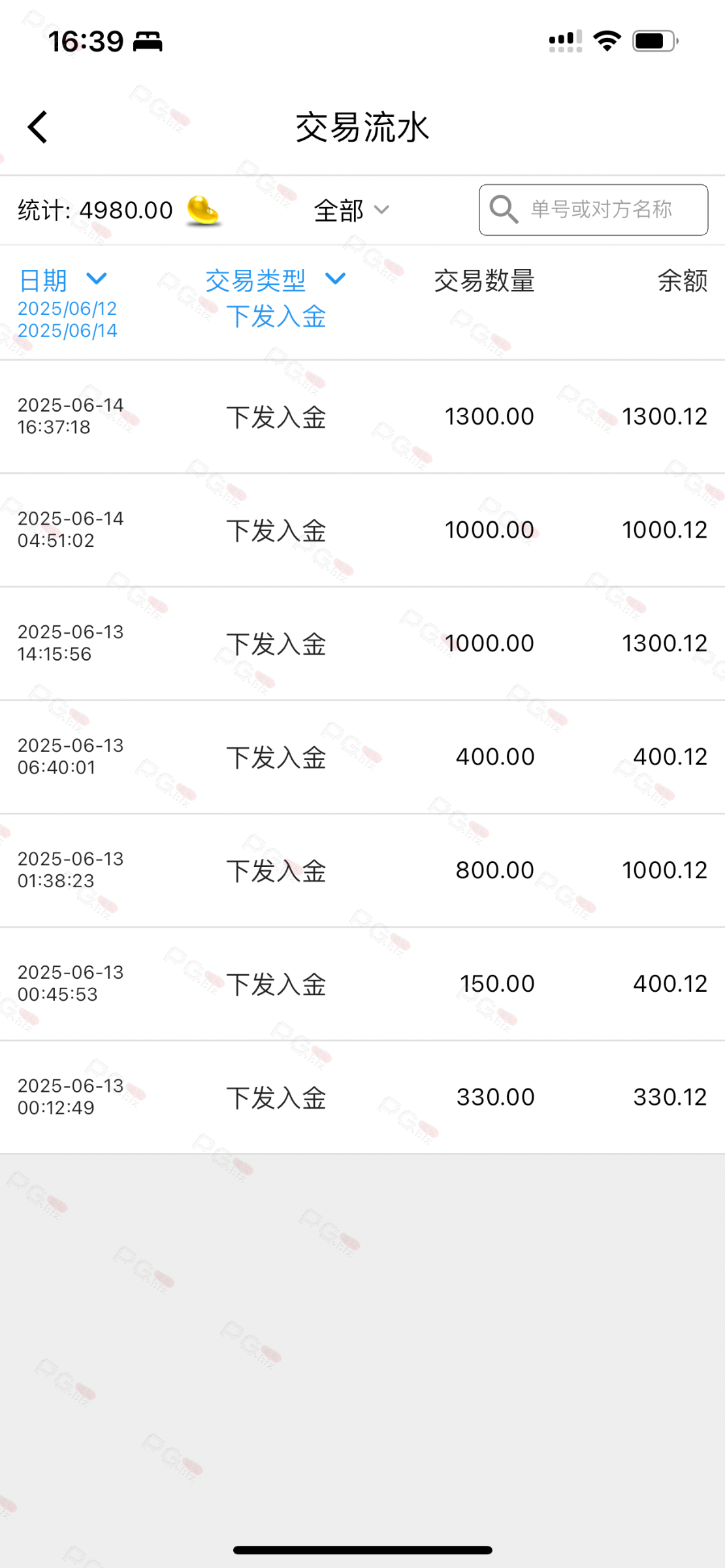
Task: Select the 800.00 transaction at 01:38:23
Action: [x=362, y=870]
